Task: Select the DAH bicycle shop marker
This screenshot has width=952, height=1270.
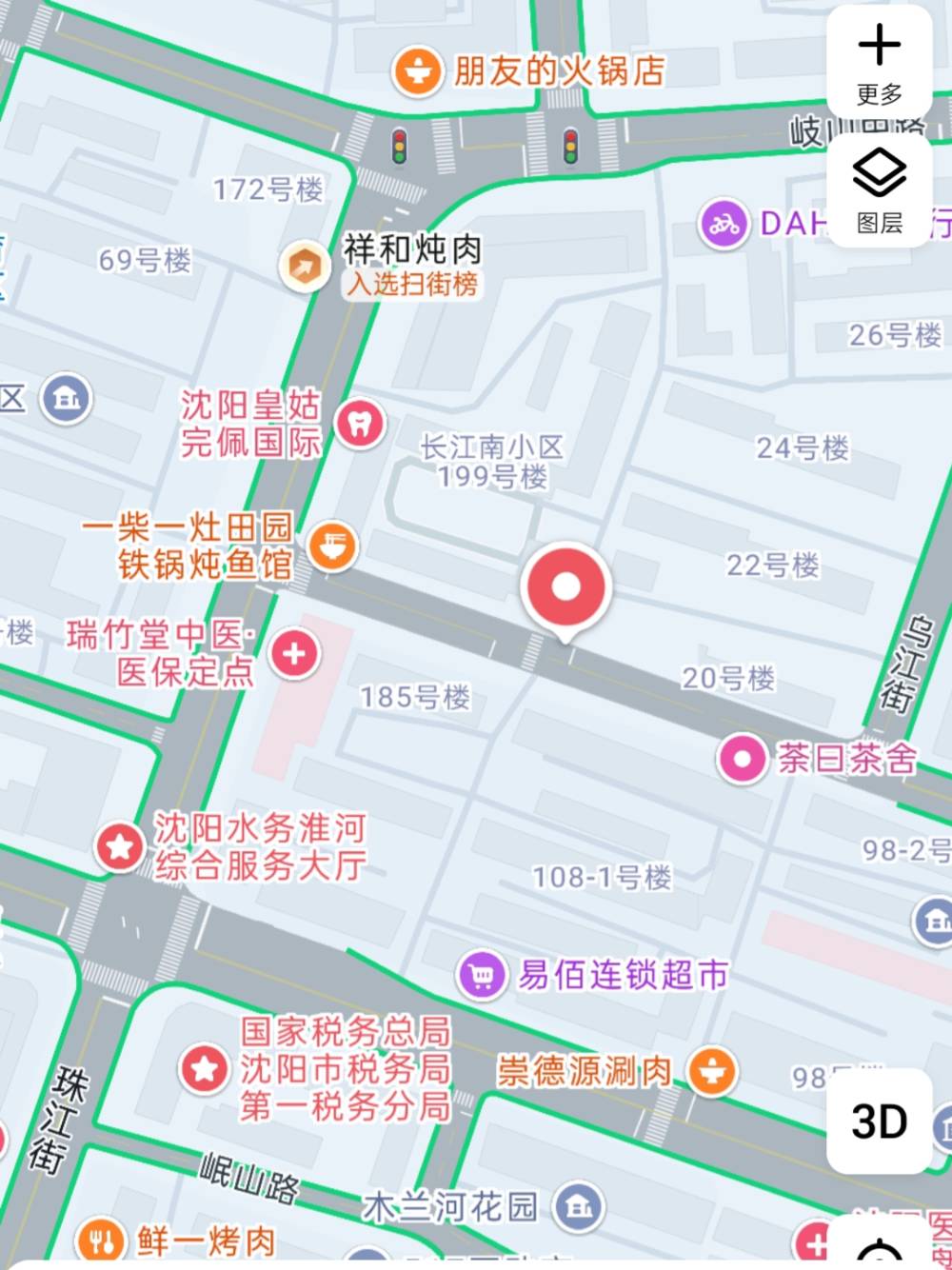Action: click(724, 225)
